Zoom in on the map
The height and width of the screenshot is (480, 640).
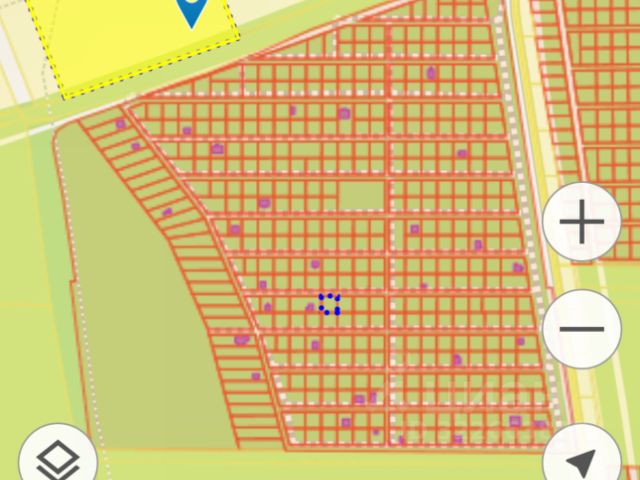coord(582,224)
